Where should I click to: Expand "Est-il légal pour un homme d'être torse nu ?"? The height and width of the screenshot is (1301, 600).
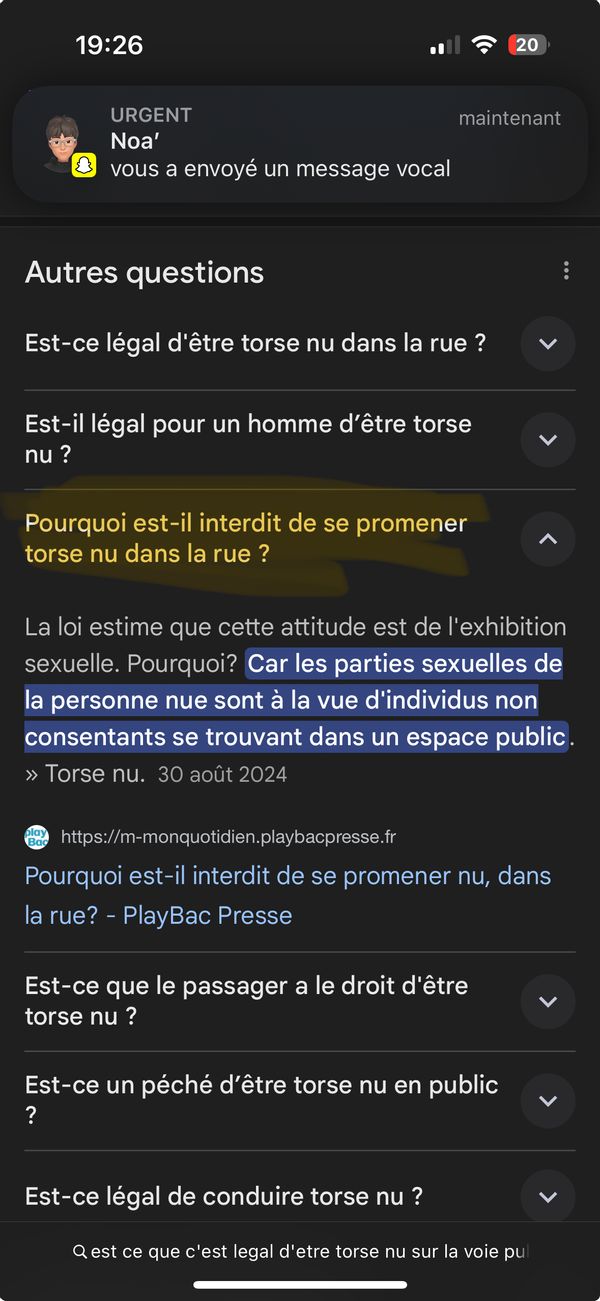pos(547,439)
